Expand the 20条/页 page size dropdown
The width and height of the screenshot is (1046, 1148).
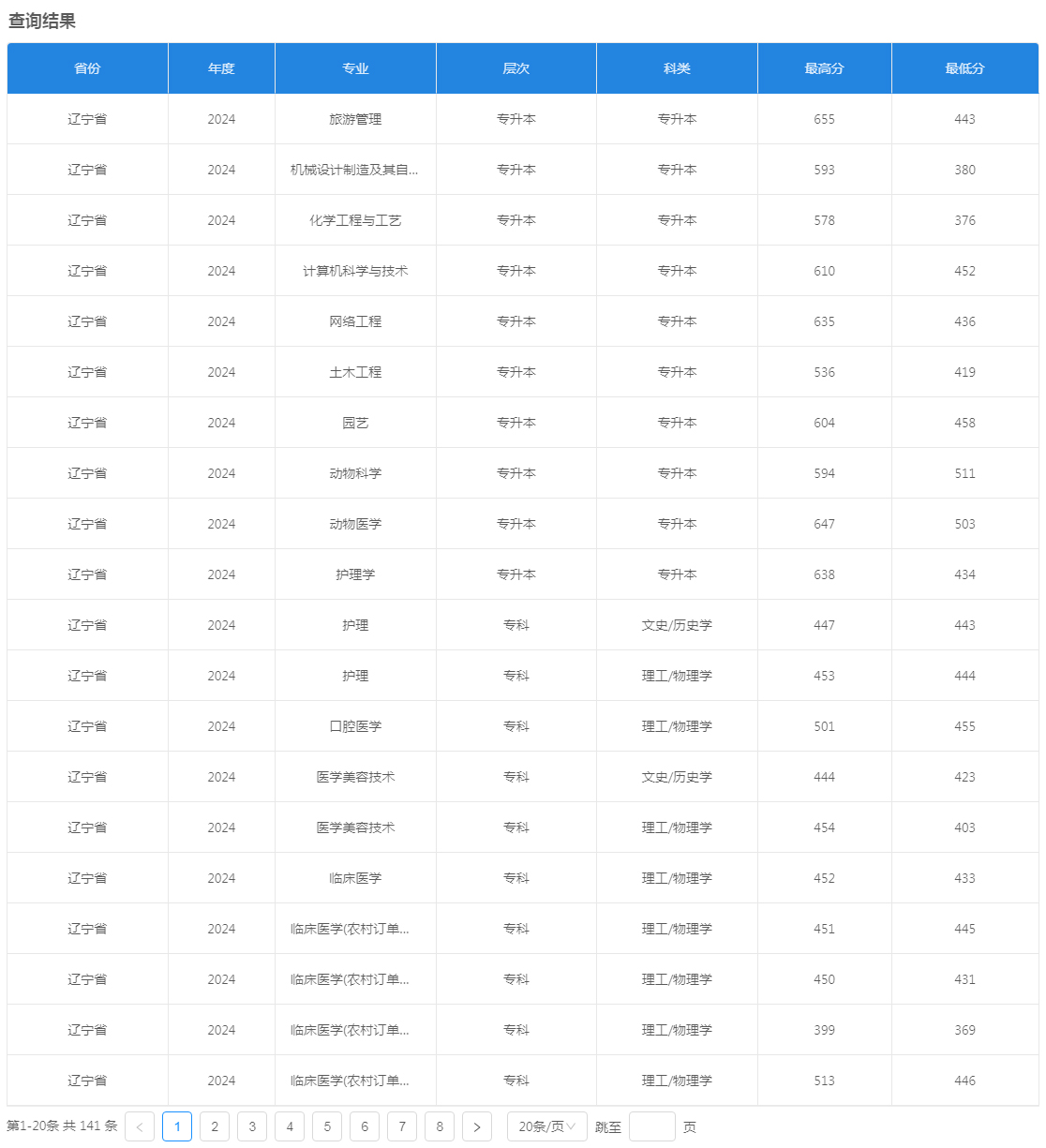pyautogui.click(x=547, y=1126)
